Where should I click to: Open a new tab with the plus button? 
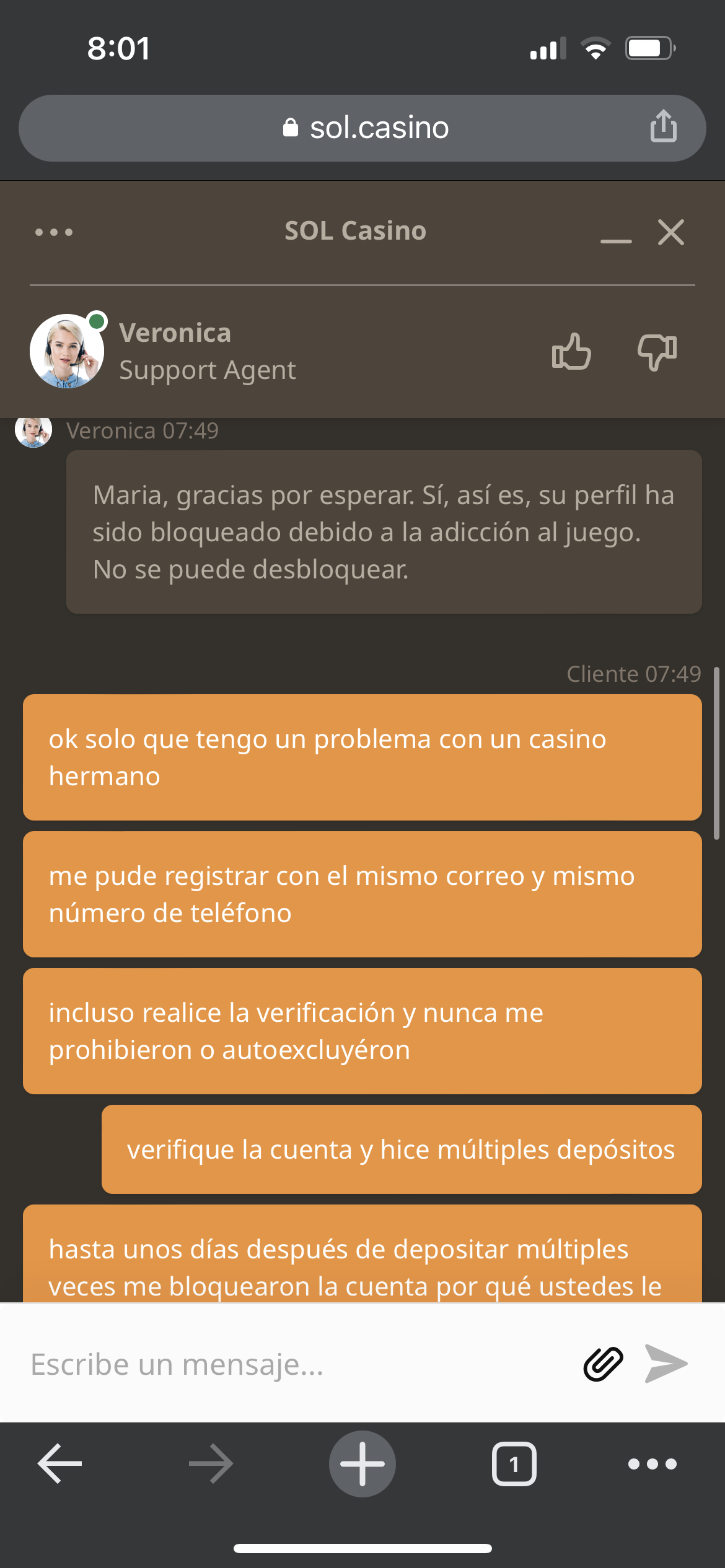click(x=362, y=1463)
